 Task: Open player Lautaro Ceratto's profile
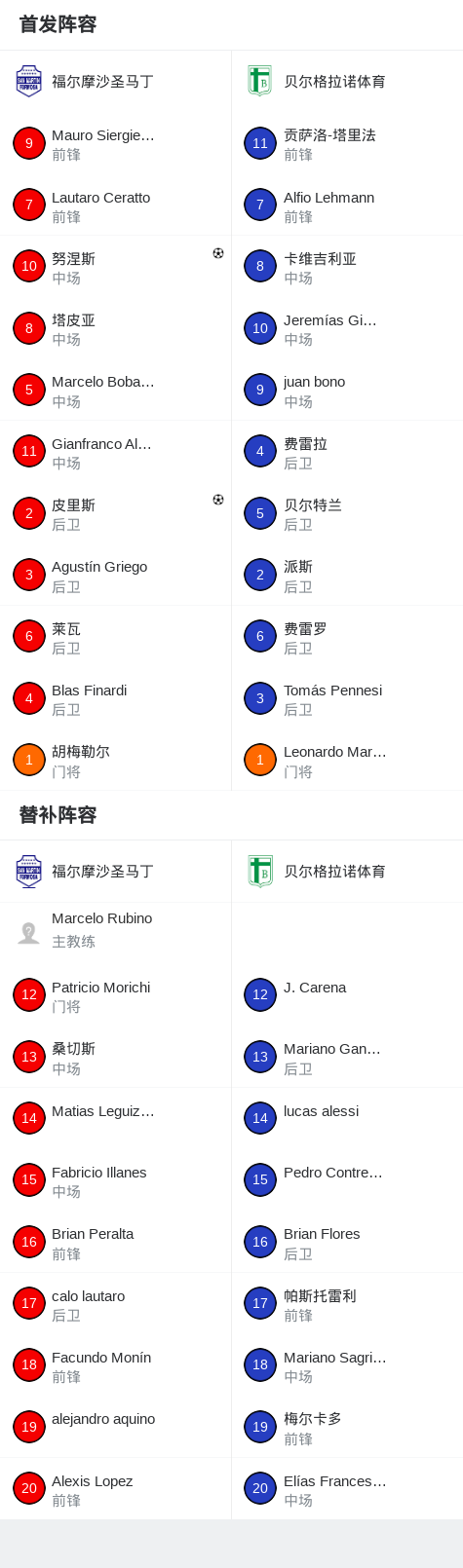[115, 205]
